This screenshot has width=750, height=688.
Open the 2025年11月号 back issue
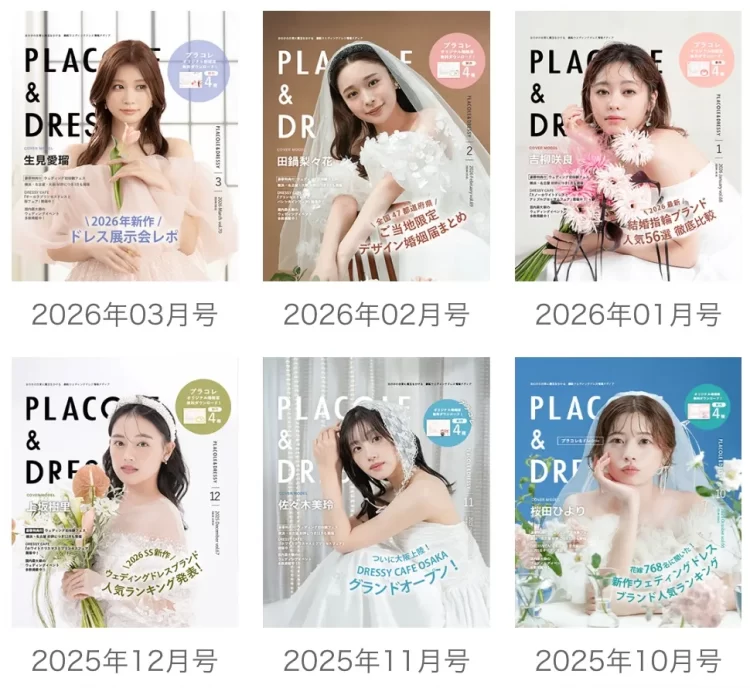pyautogui.click(x=375, y=492)
